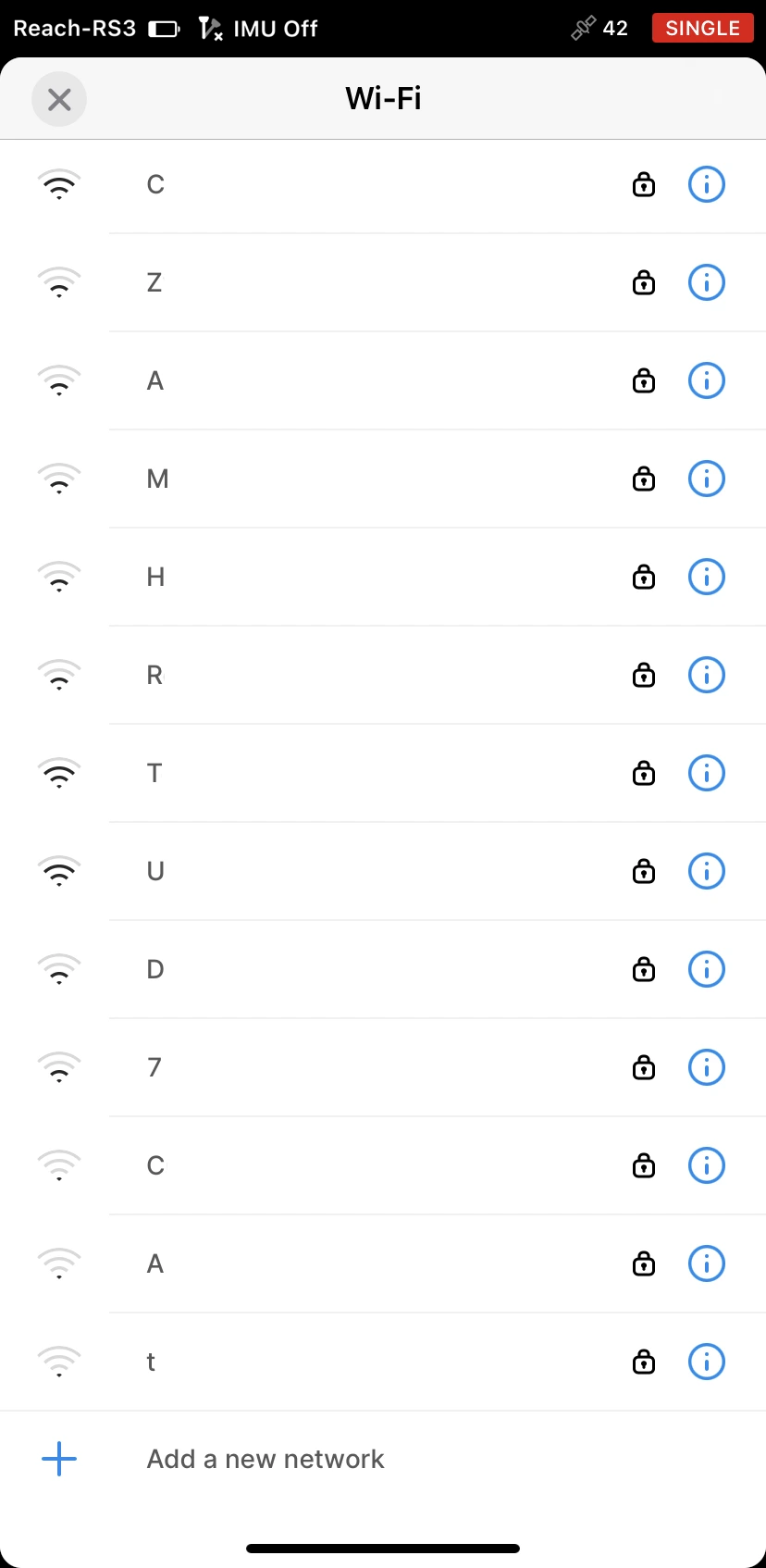View info for network Z

click(x=707, y=282)
